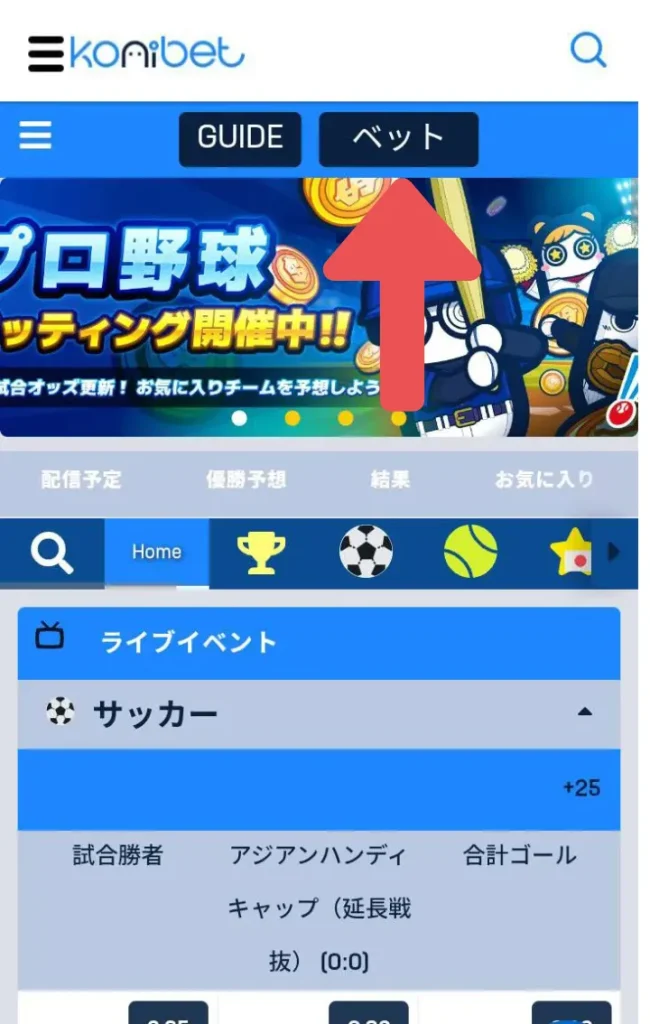Select the star with Japan flag category
Viewport: 650px width, 1024px height.
click(x=572, y=552)
